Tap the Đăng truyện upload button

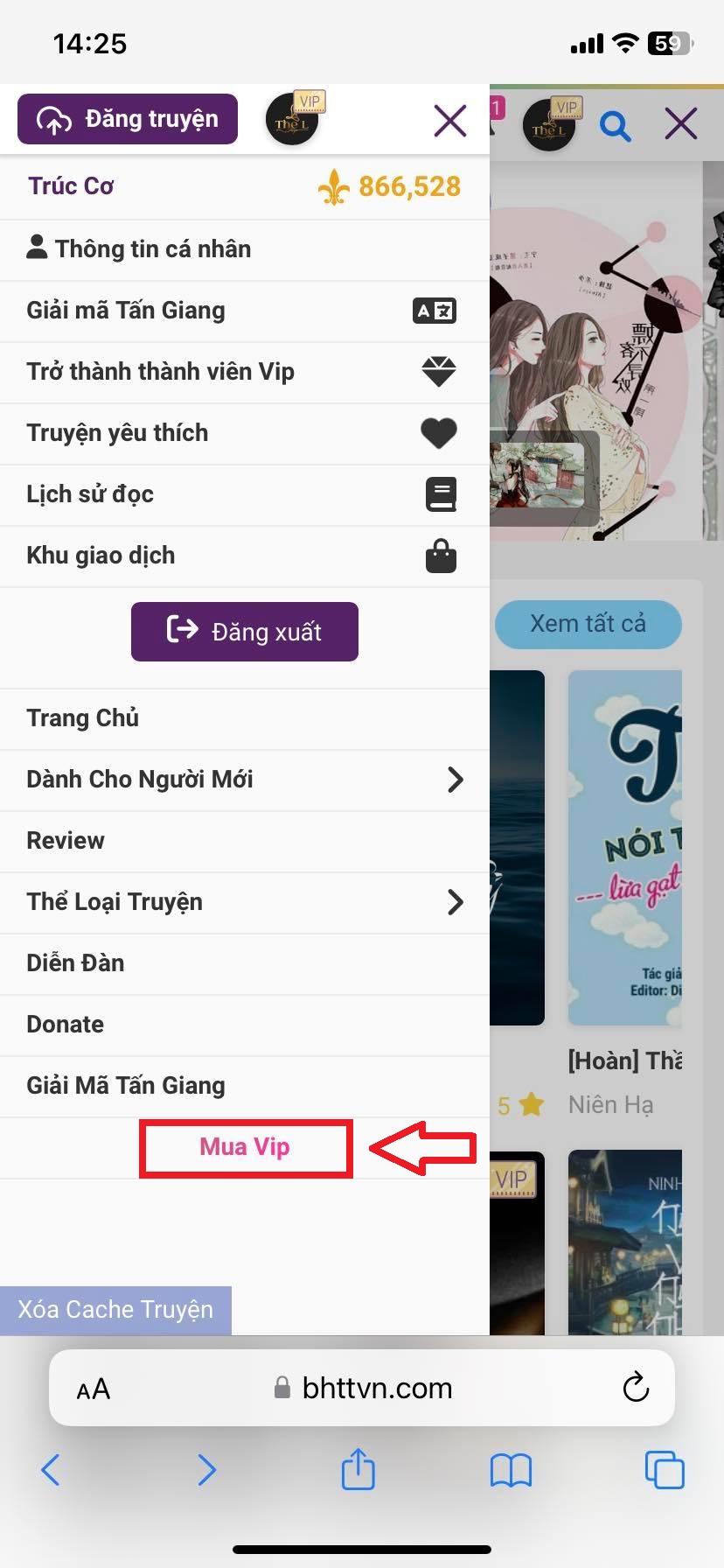point(128,119)
